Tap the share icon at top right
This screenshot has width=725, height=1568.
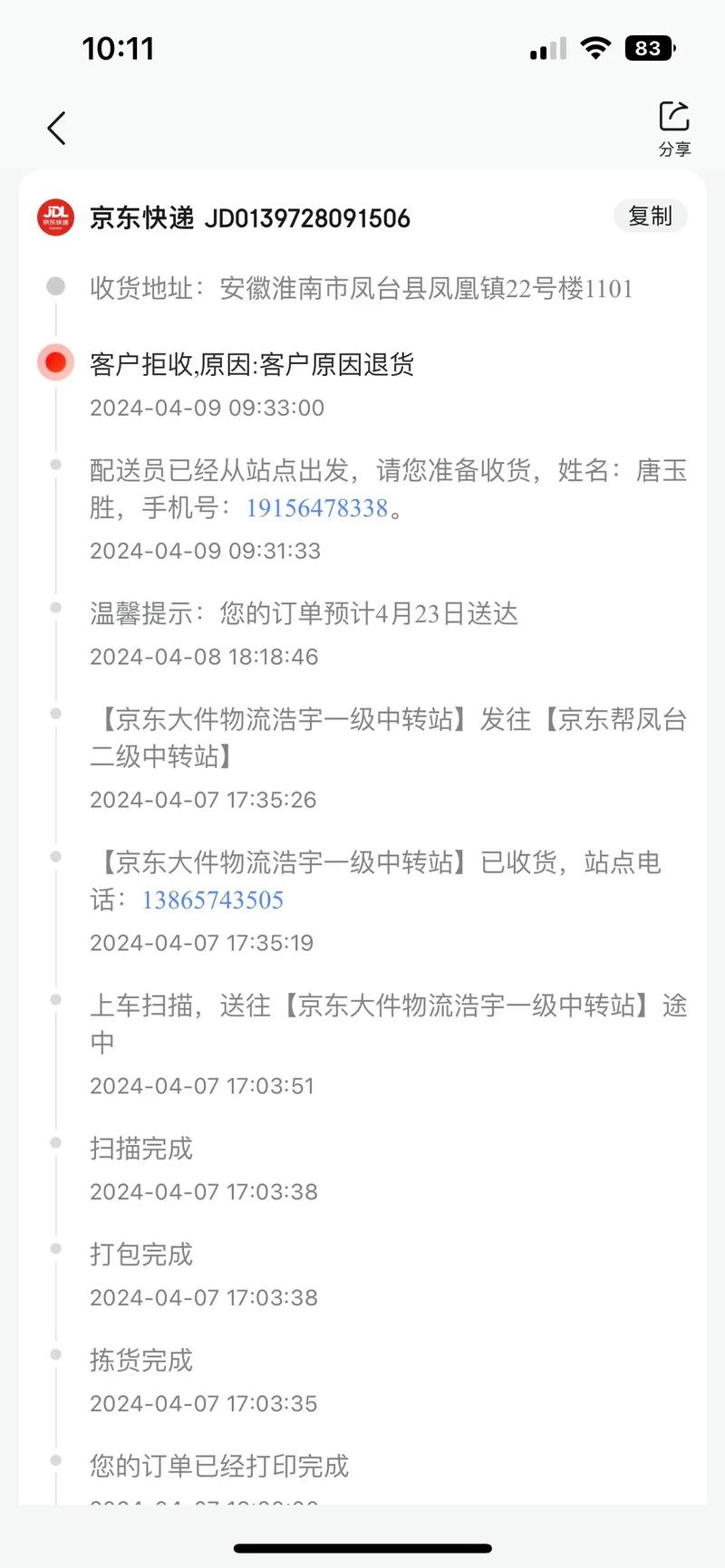673,116
